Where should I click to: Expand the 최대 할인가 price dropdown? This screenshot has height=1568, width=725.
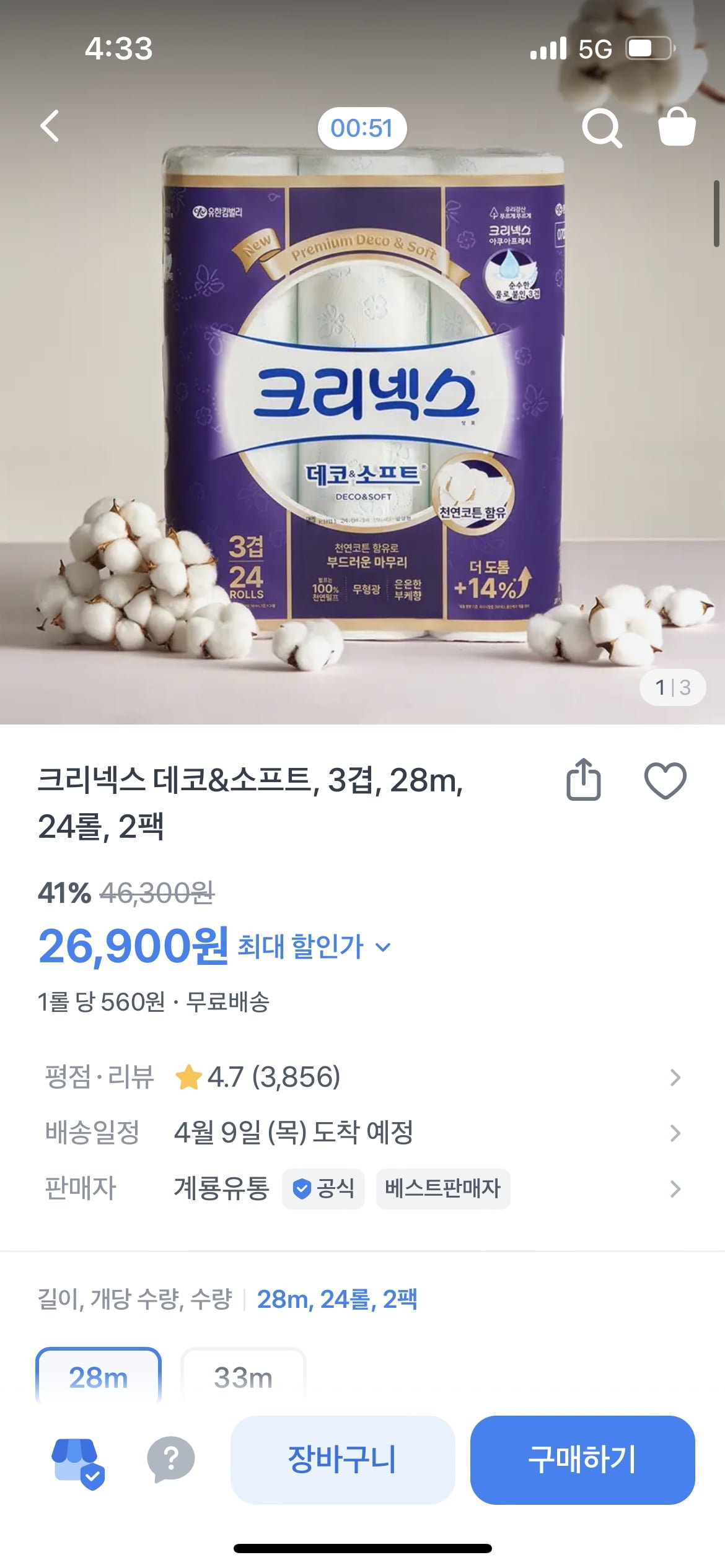(315, 947)
